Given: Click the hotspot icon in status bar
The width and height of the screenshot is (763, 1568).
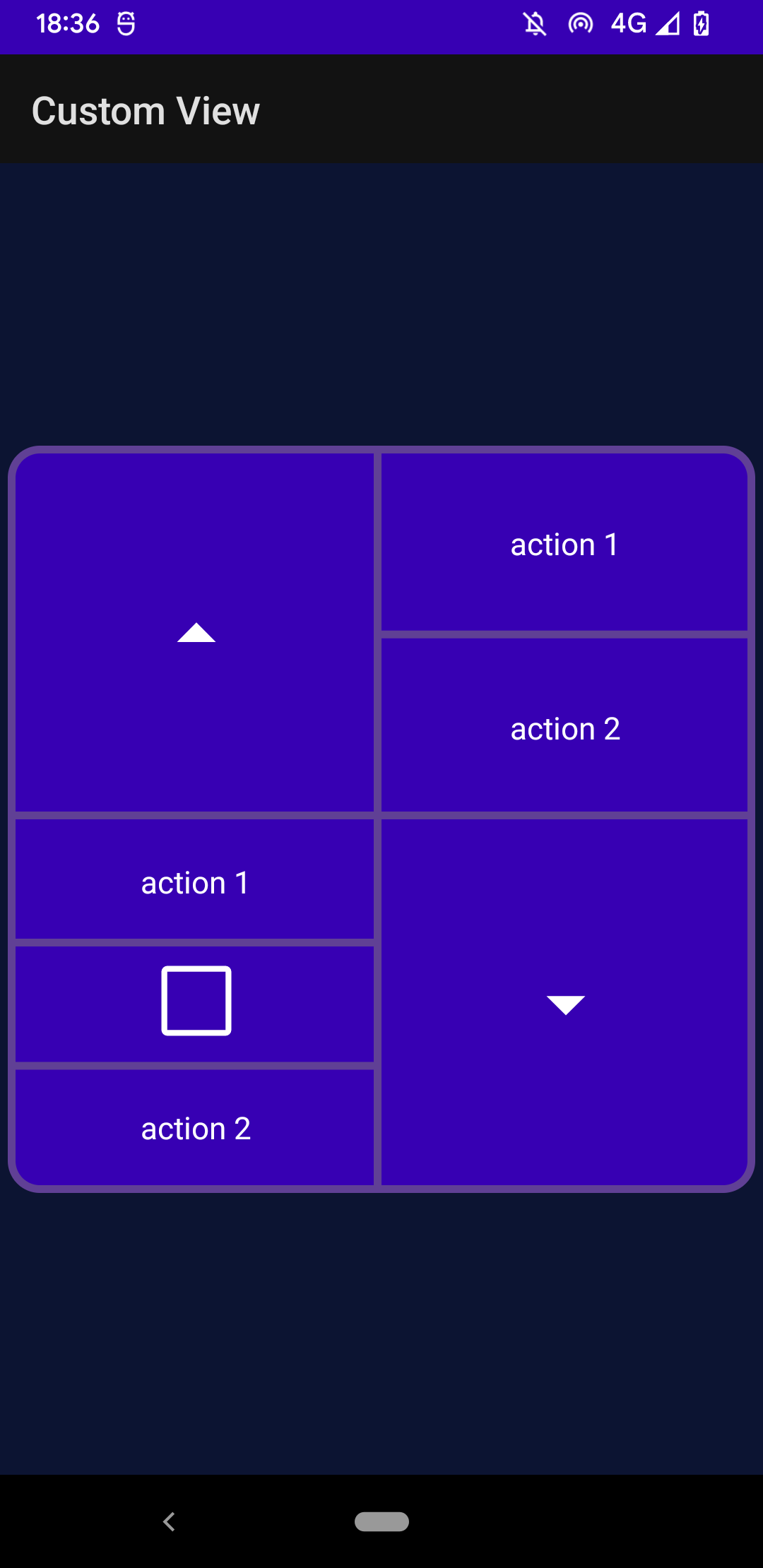Looking at the screenshot, I should 579,25.
